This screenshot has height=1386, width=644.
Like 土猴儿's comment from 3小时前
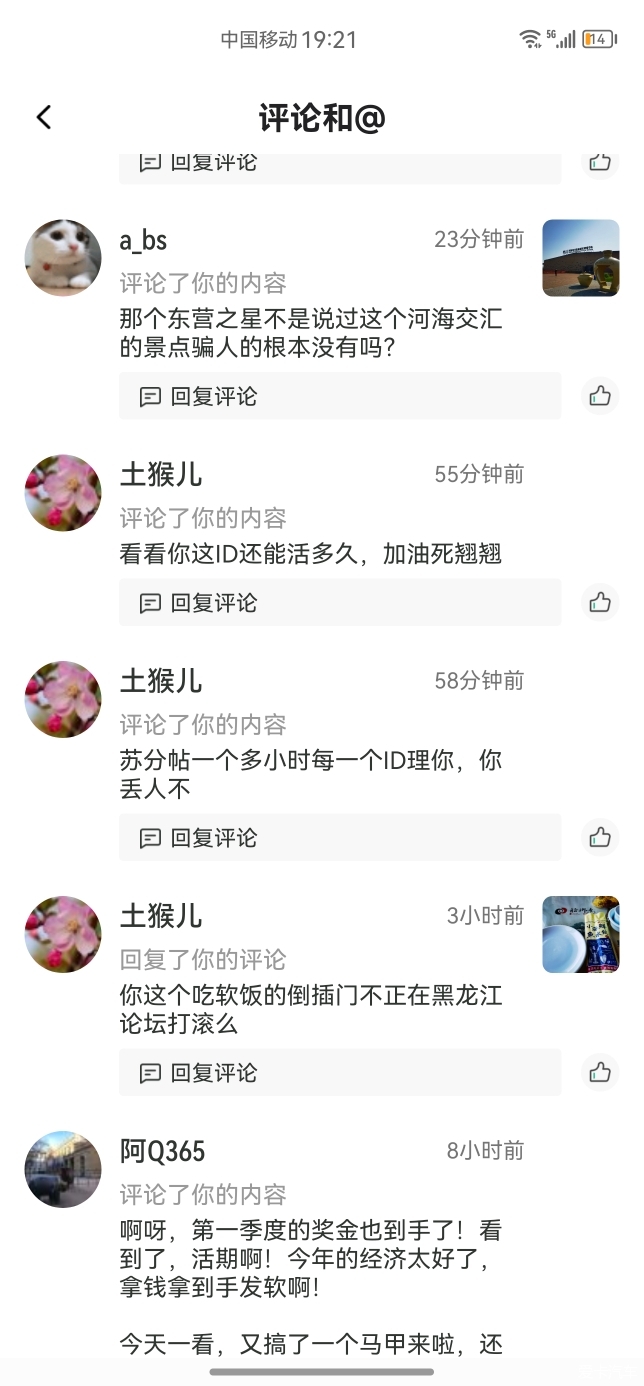[x=600, y=1072]
